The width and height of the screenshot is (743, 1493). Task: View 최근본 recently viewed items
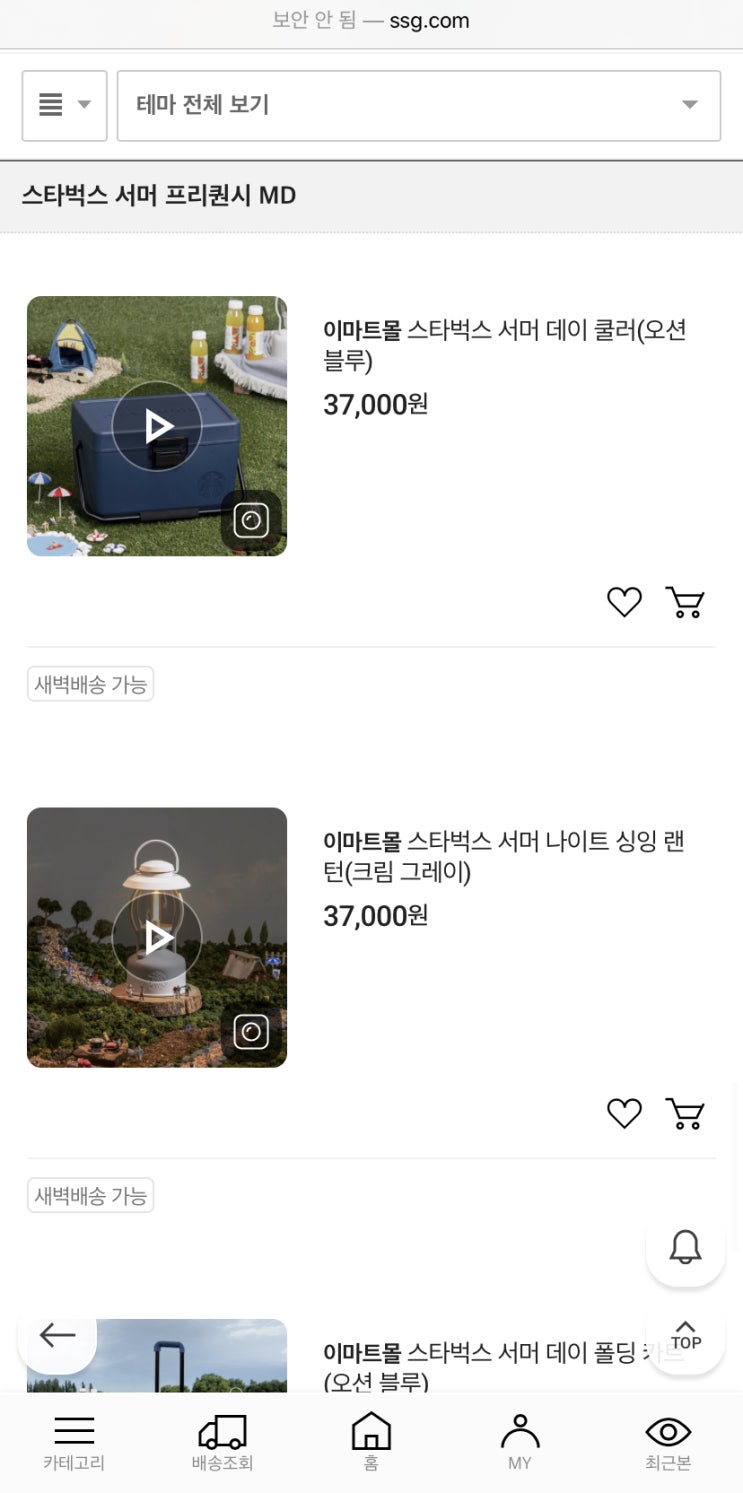[668, 1443]
